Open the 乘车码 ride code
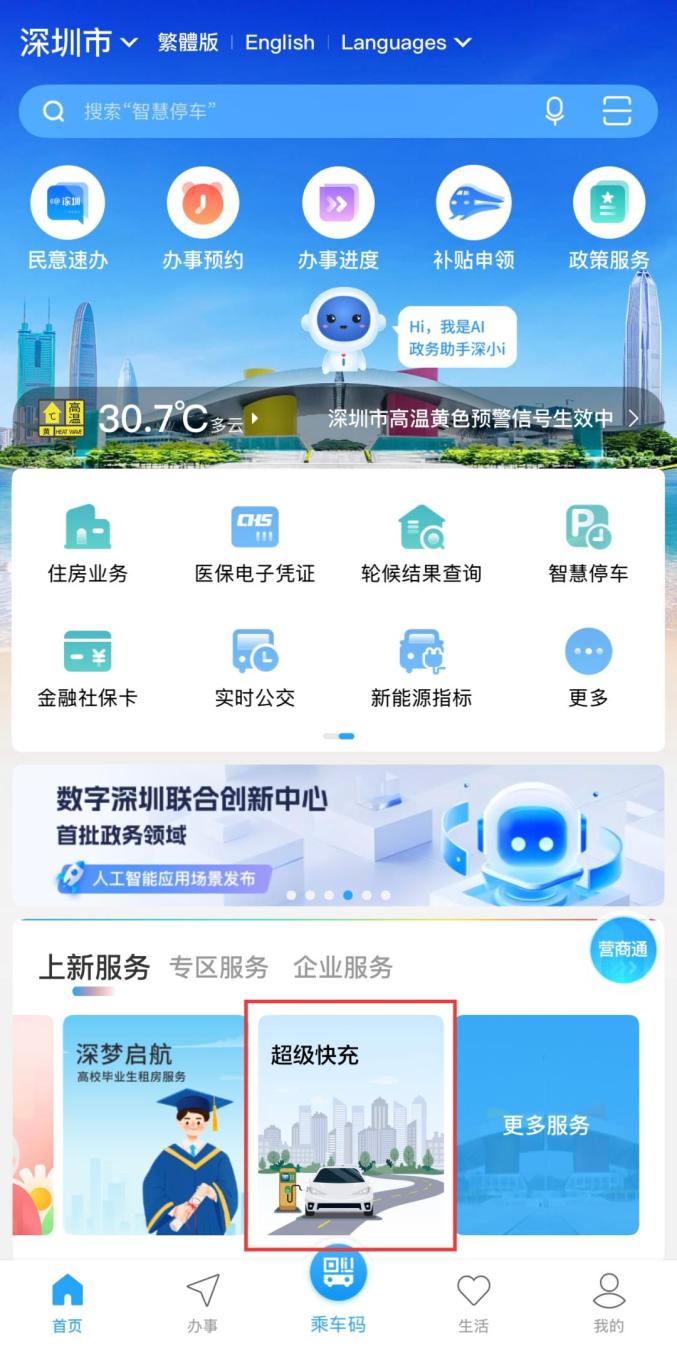 [338, 1290]
